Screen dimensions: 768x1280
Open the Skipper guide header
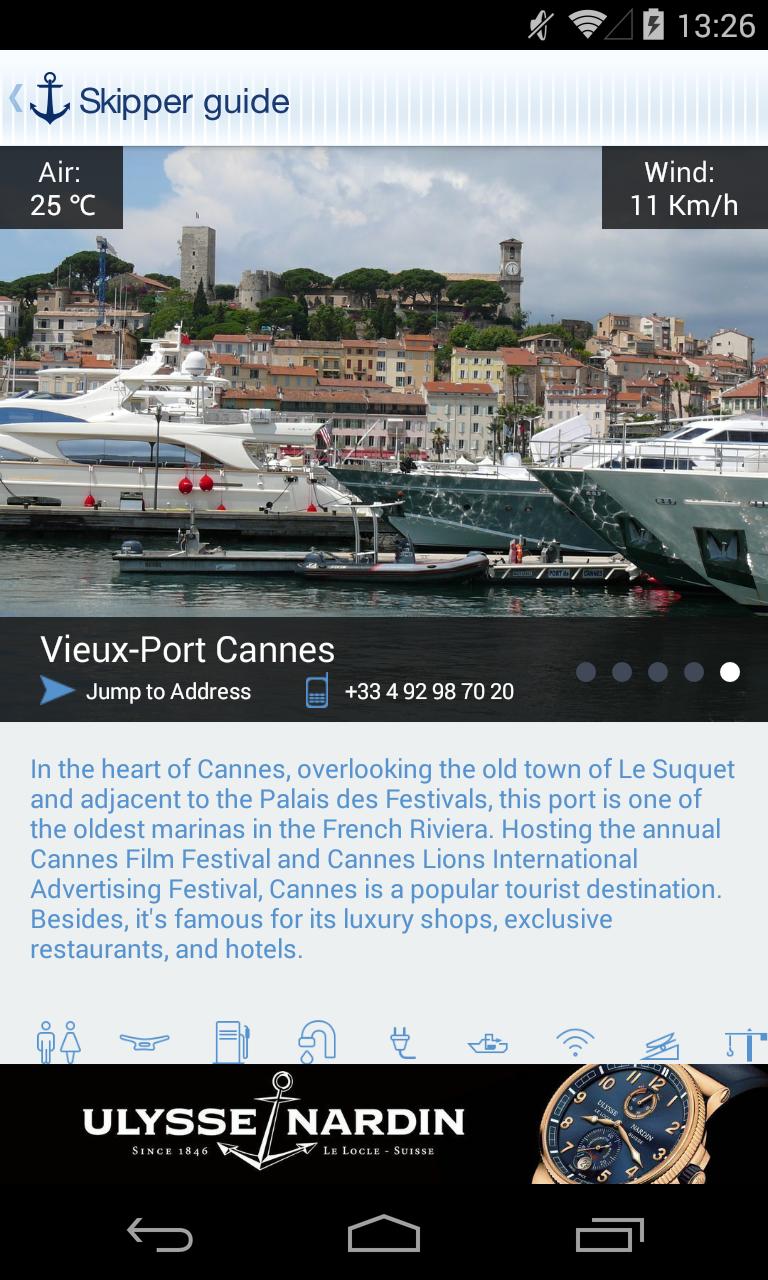coord(184,100)
